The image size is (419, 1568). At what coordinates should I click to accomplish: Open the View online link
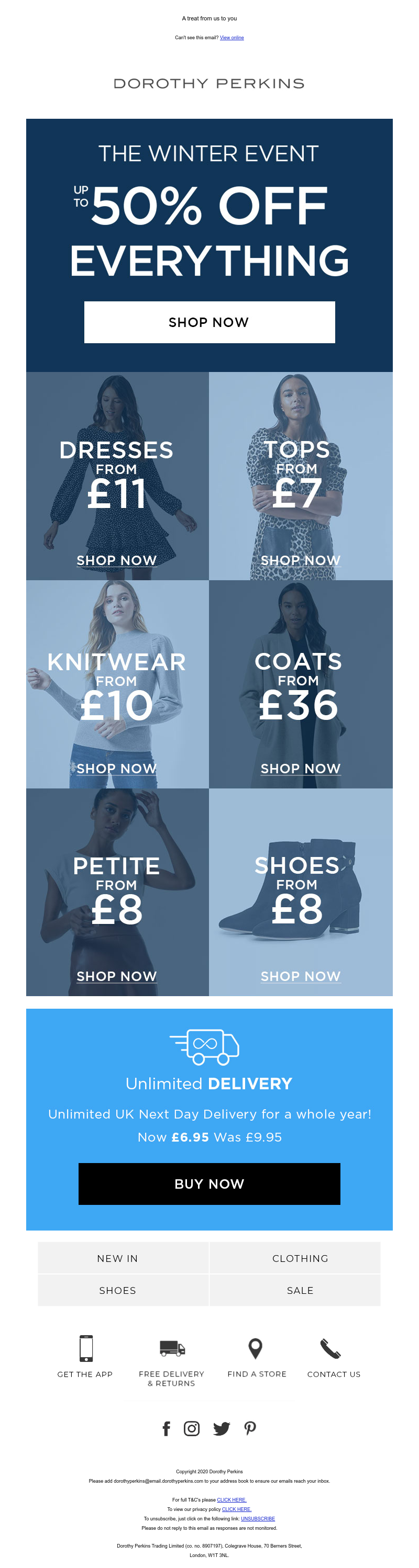click(231, 38)
